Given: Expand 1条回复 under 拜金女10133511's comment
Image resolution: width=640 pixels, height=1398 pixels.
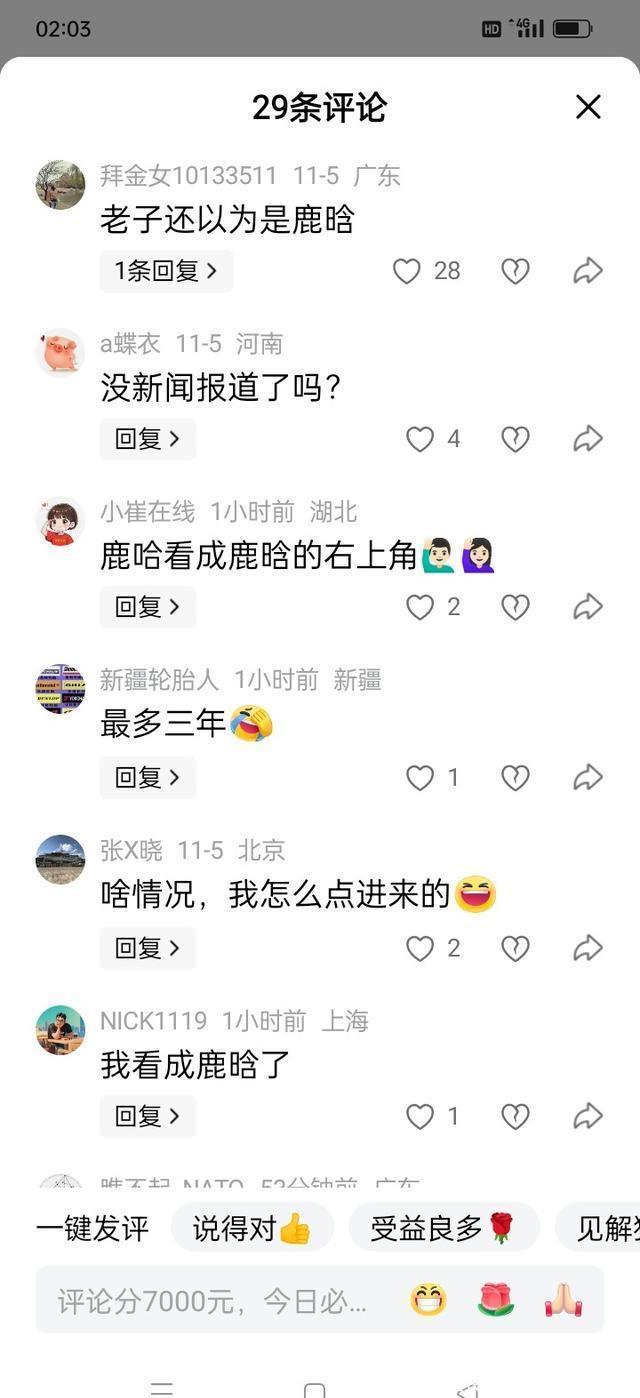Looking at the screenshot, I should tap(166, 271).
